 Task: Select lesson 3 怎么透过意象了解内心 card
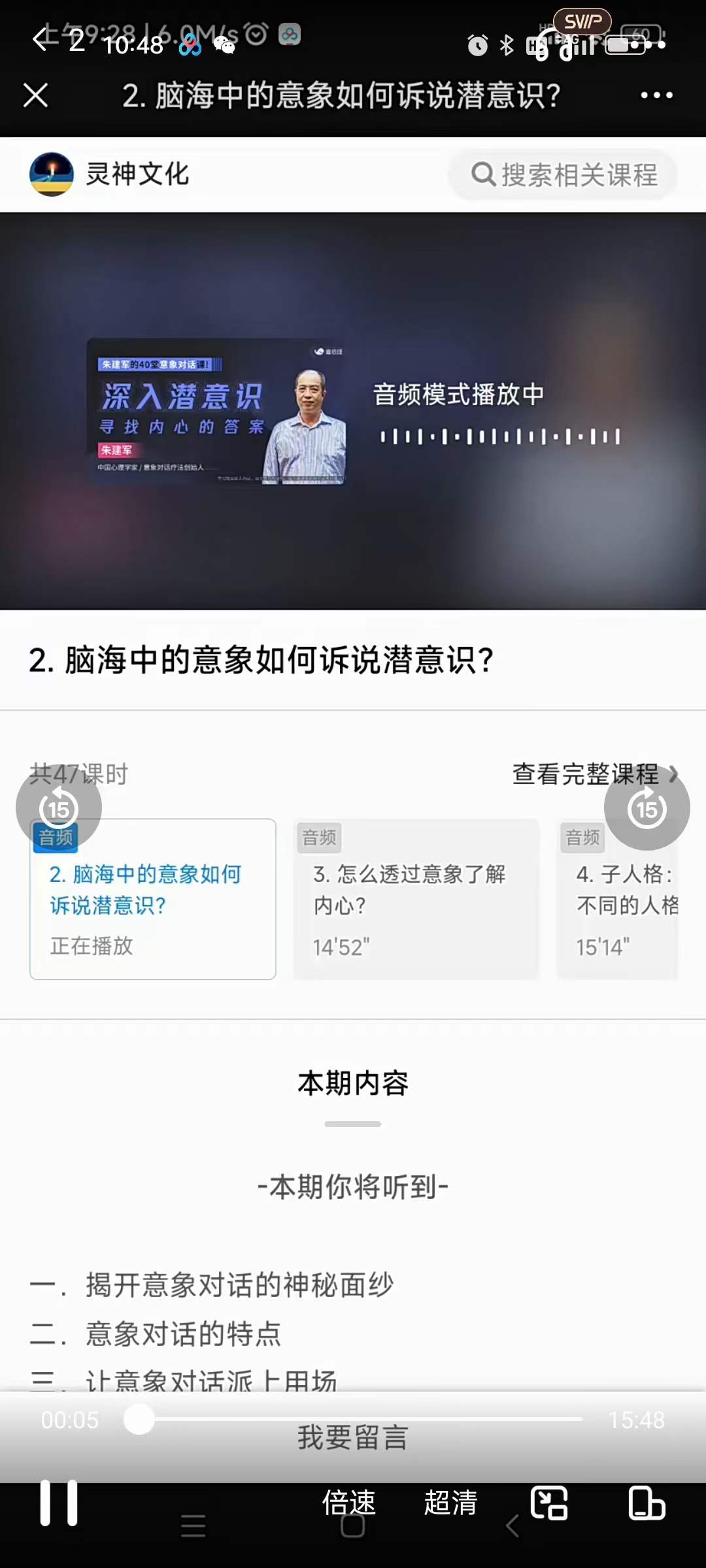(x=416, y=899)
